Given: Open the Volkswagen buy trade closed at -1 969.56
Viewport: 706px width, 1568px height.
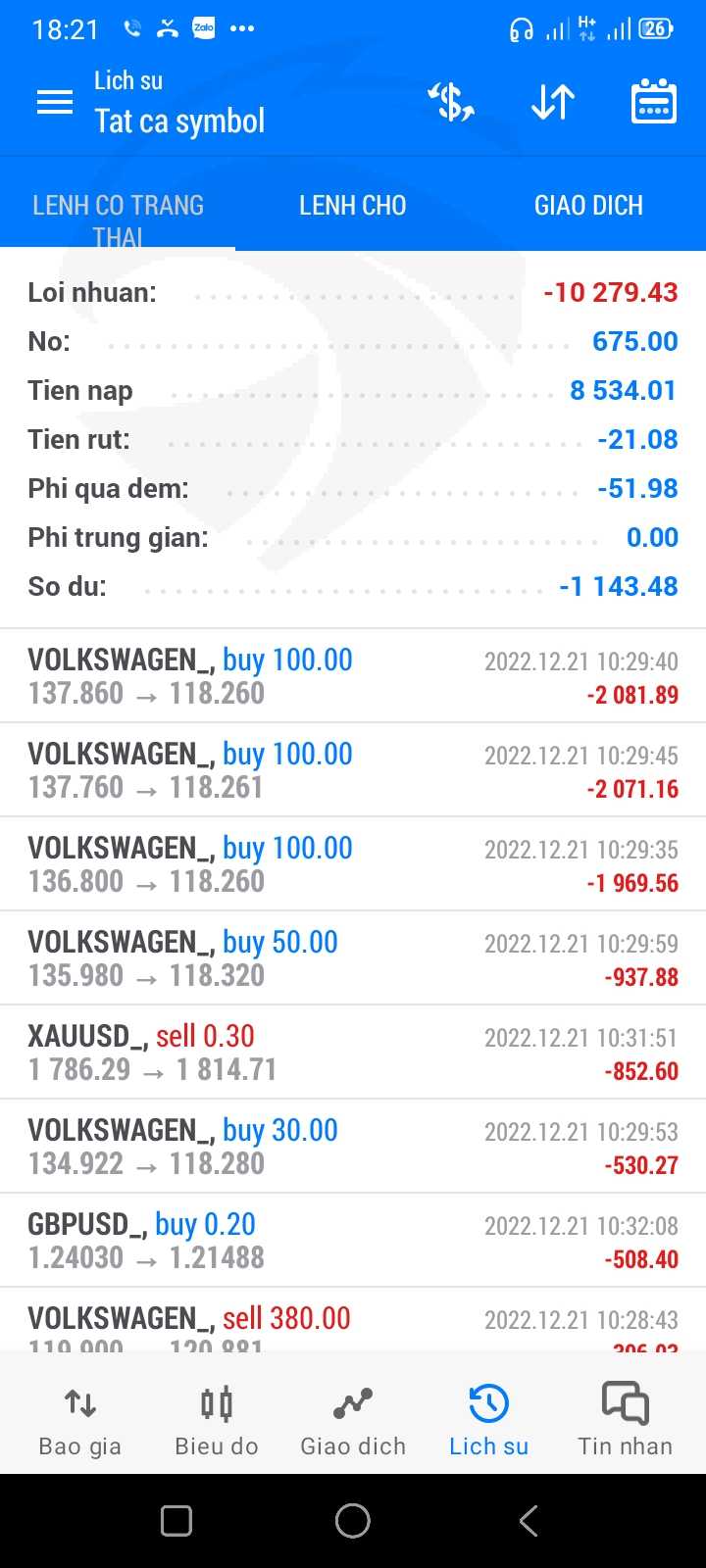Looking at the screenshot, I should click(x=353, y=864).
